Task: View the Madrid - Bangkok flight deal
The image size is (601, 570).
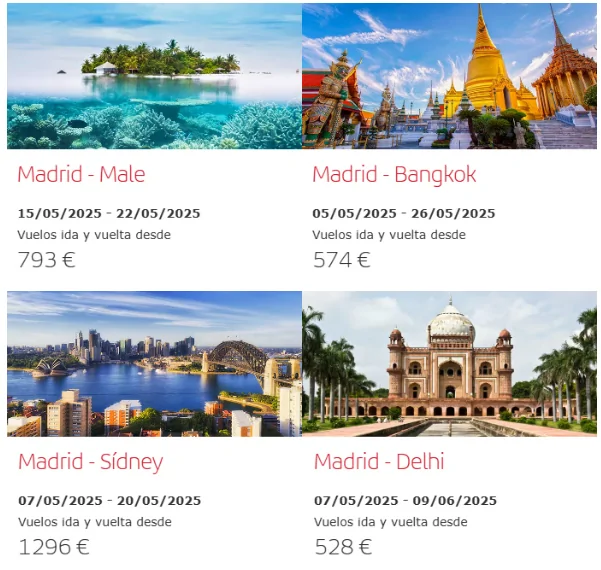Action: tap(394, 175)
